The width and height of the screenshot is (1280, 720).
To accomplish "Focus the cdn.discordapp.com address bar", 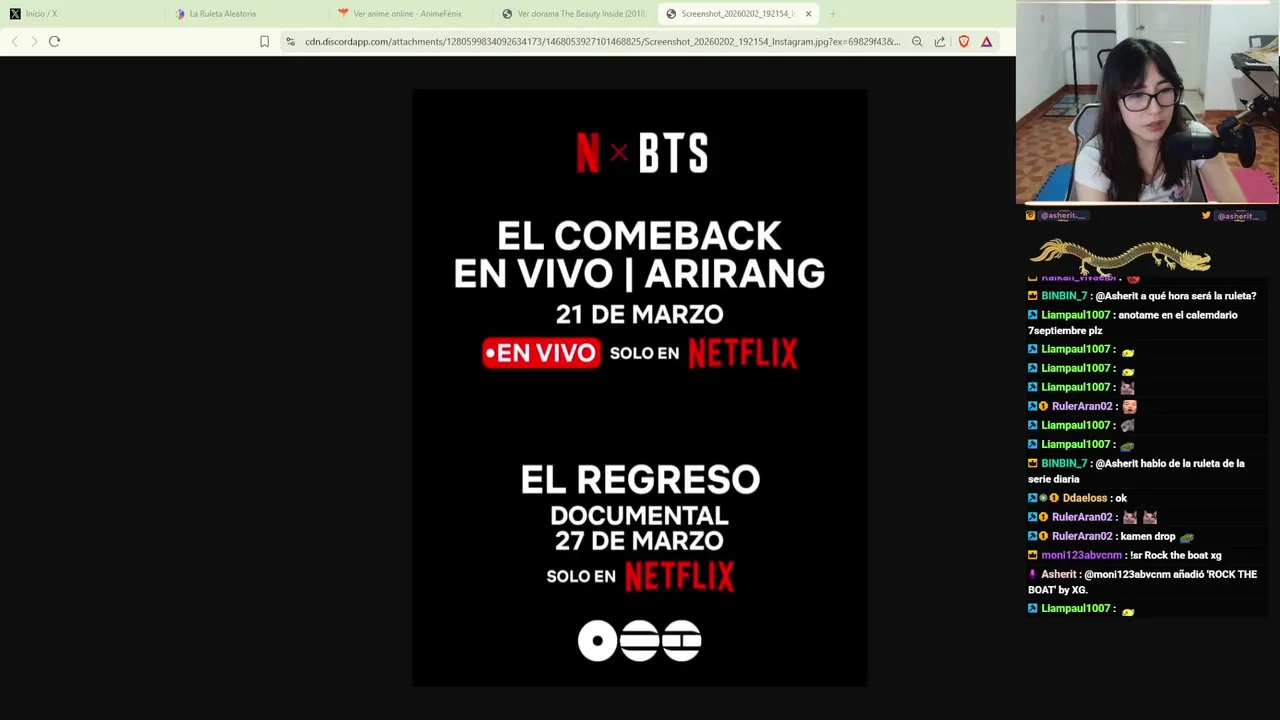I will click(x=600, y=42).
